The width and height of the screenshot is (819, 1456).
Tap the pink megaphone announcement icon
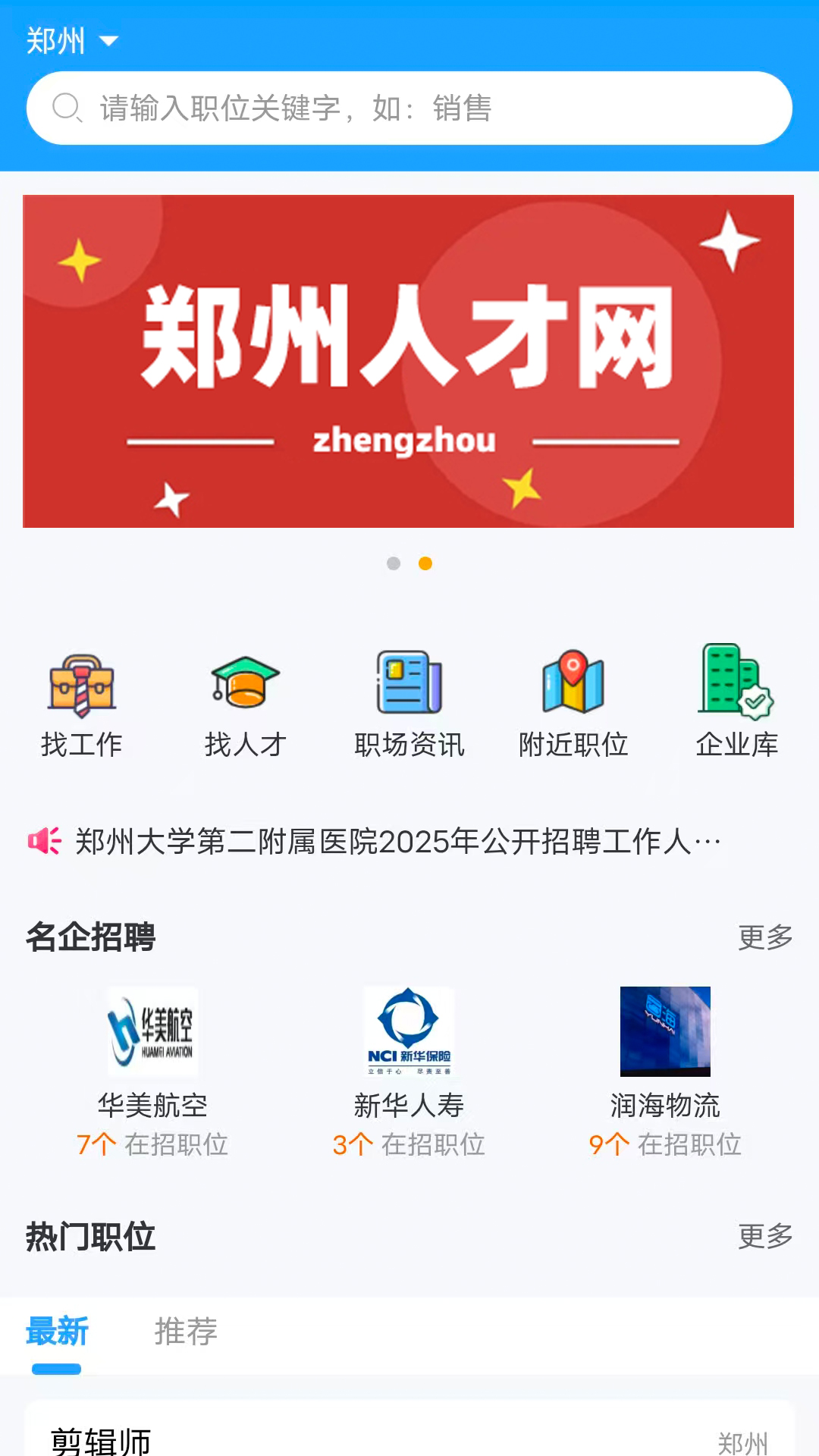(x=42, y=840)
